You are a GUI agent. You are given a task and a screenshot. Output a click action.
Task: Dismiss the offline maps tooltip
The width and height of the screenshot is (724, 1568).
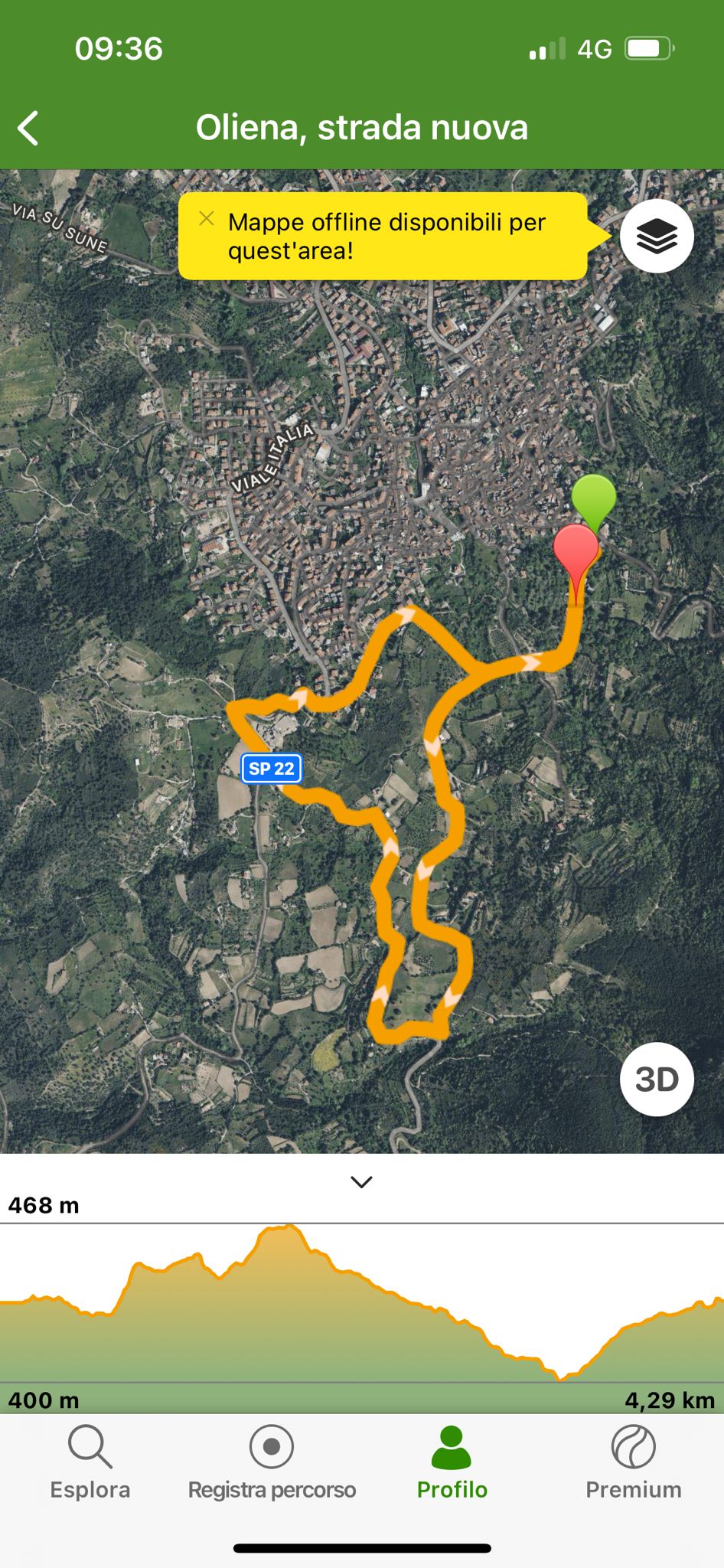coord(206,219)
